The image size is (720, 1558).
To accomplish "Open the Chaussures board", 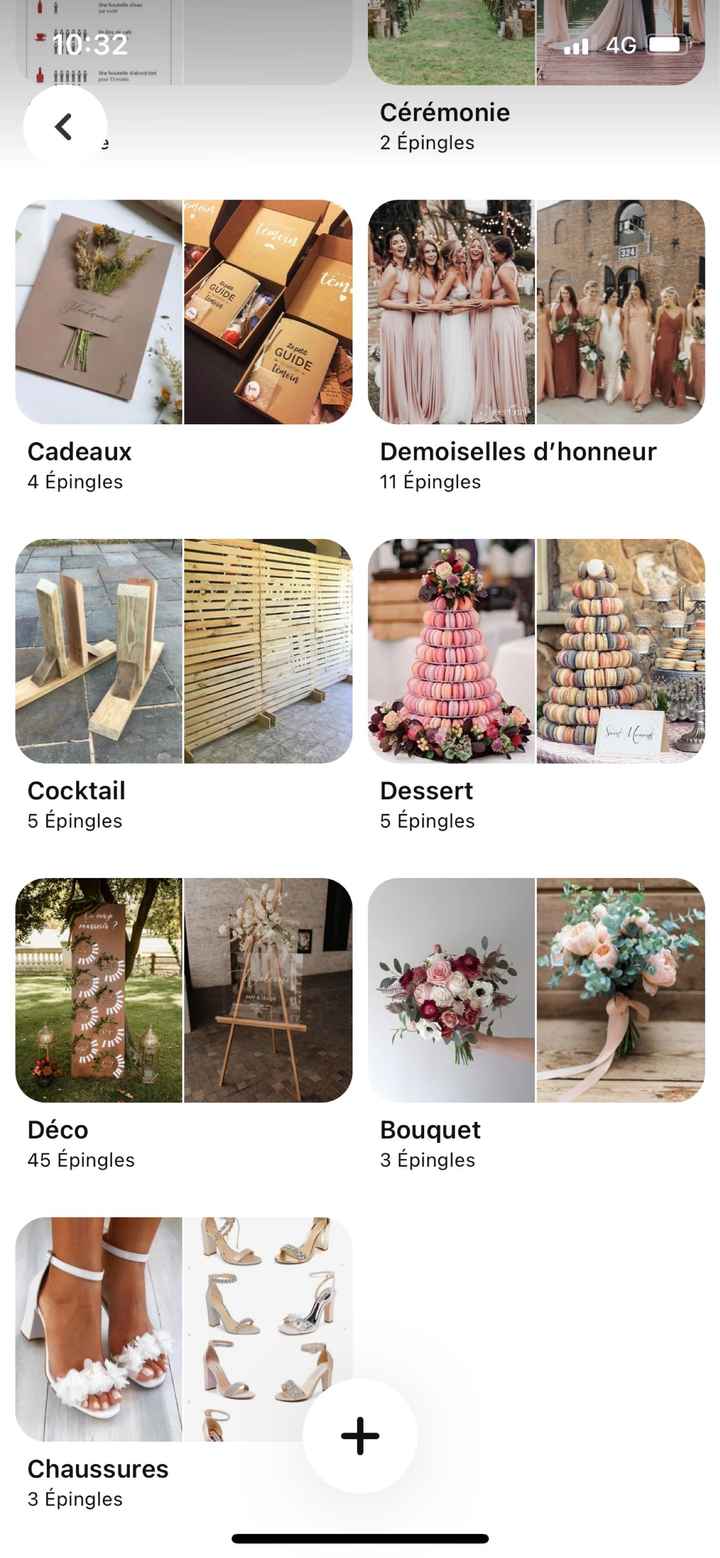I will click(x=97, y=1469).
